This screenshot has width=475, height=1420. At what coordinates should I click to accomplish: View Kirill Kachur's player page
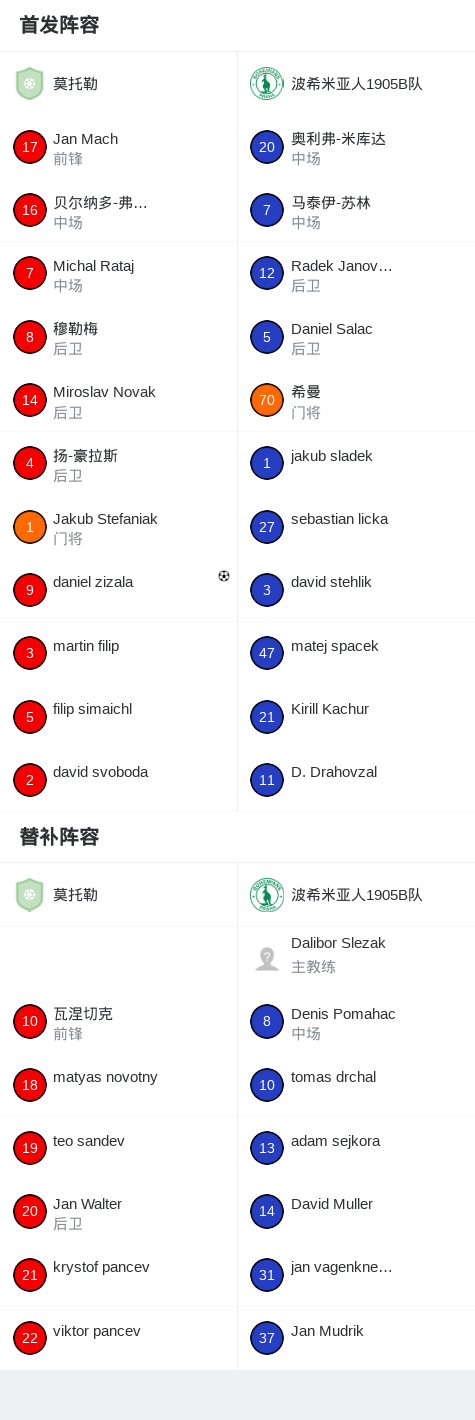356,717
